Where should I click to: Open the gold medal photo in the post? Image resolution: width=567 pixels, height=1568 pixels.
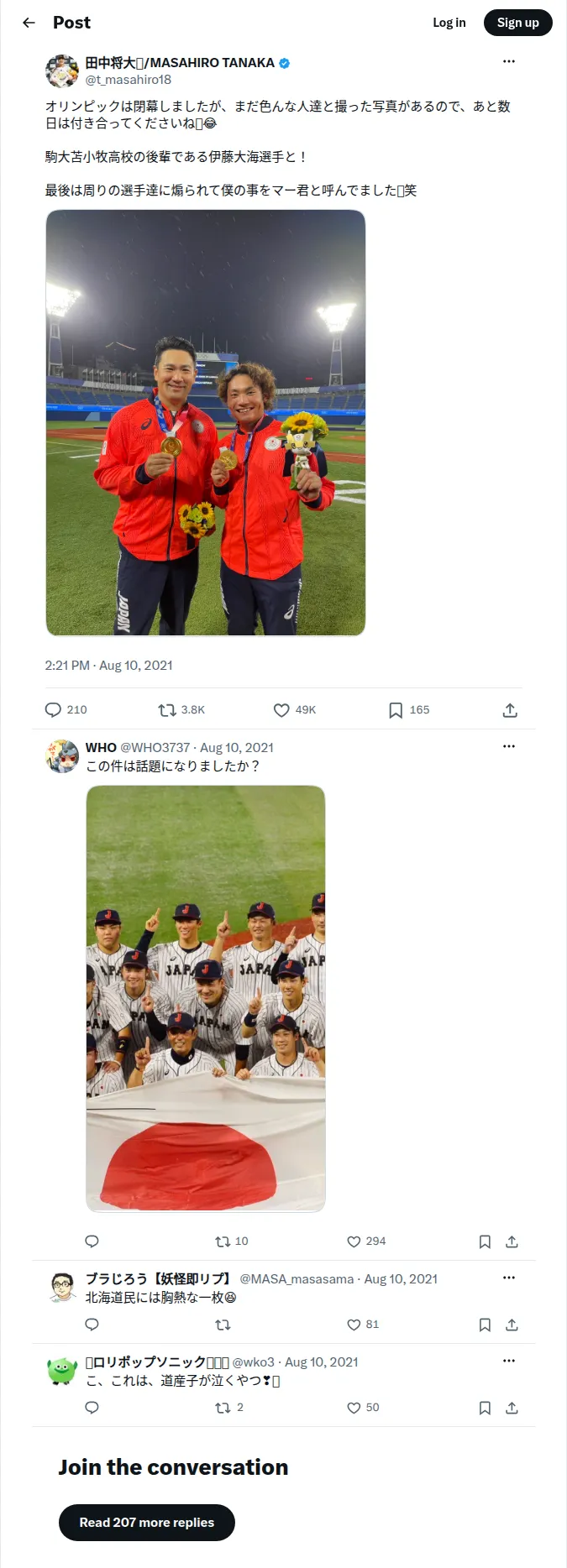click(206, 422)
